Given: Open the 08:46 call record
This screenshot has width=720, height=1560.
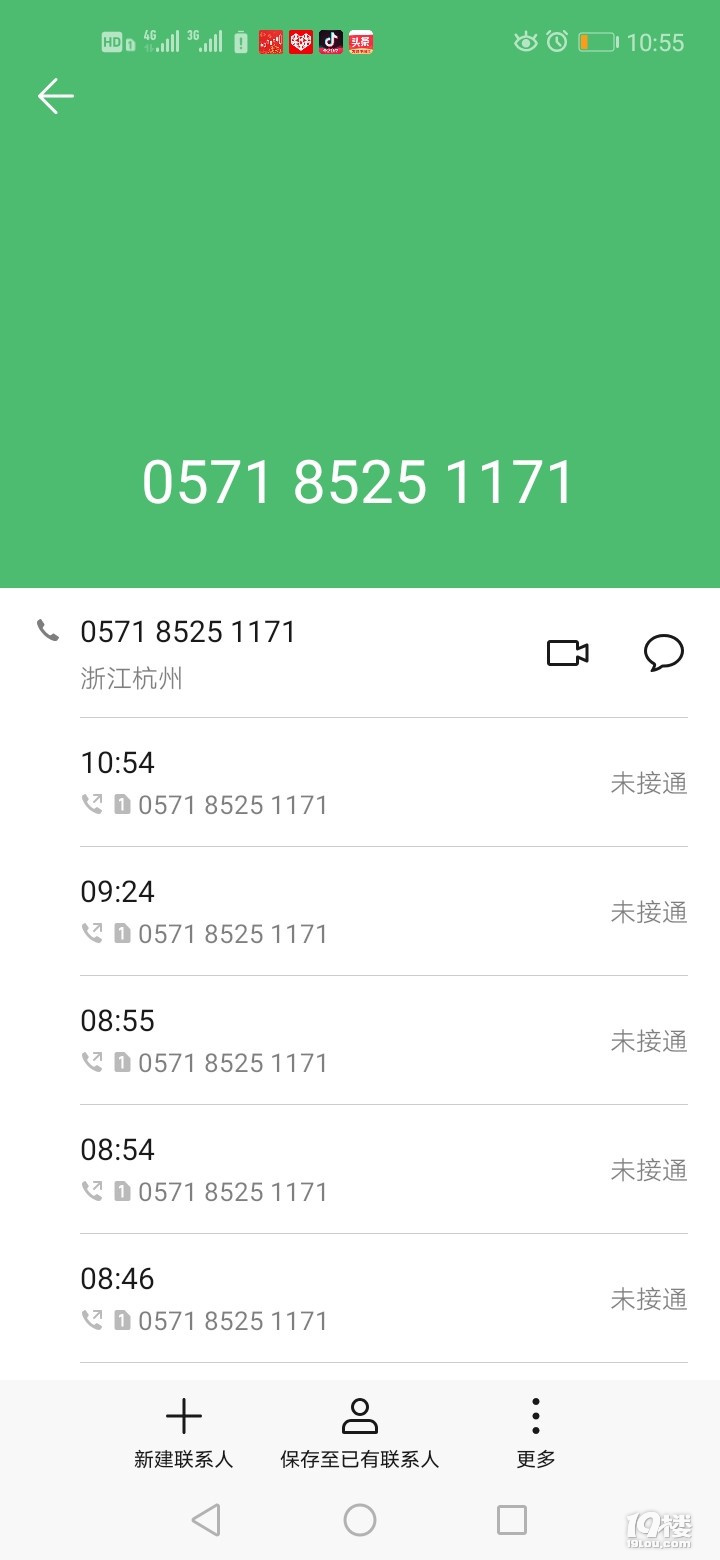Looking at the screenshot, I should (383, 1298).
